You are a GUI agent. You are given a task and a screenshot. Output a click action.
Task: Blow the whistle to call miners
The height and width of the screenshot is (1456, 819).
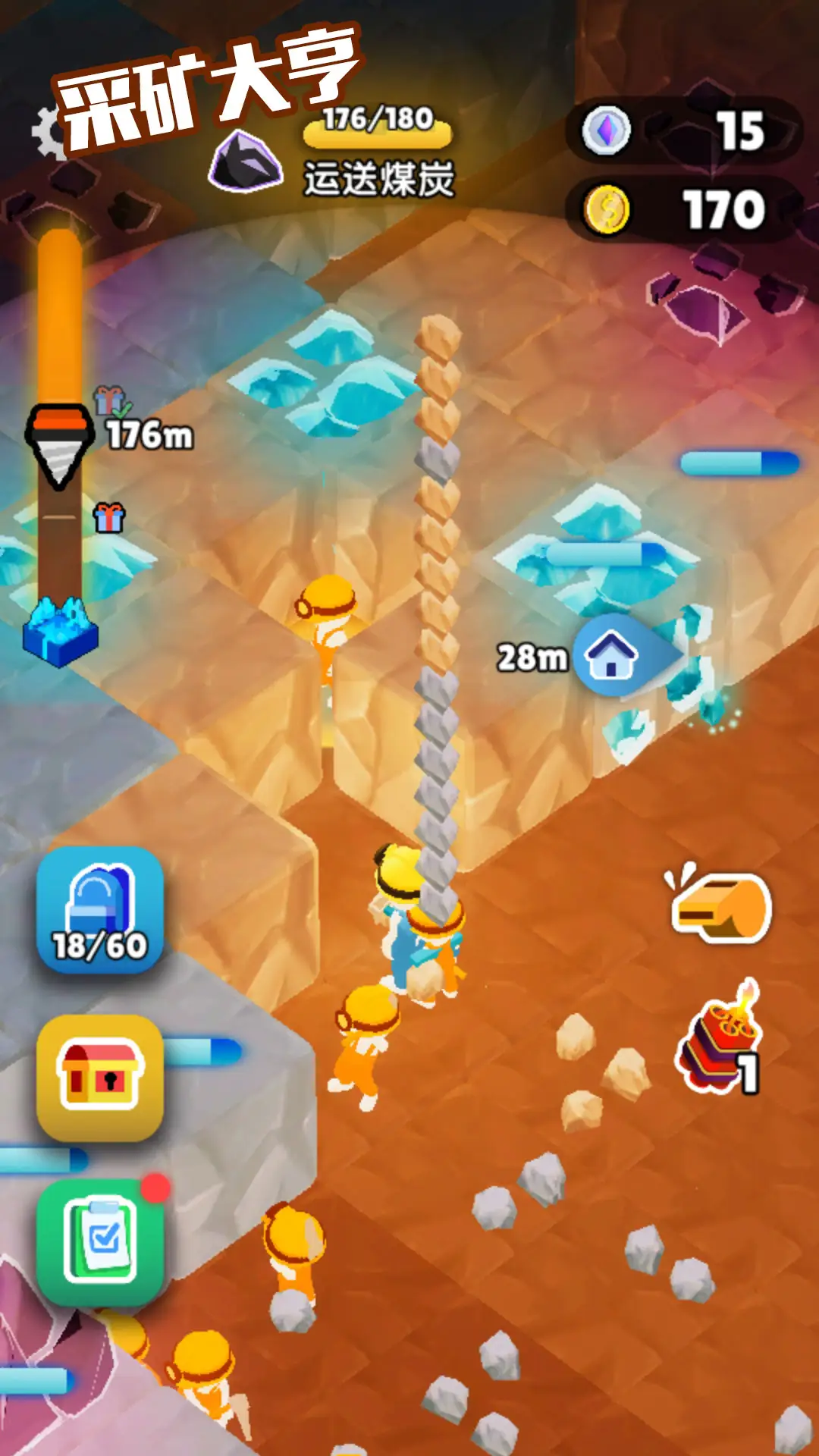(x=721, y=907)
